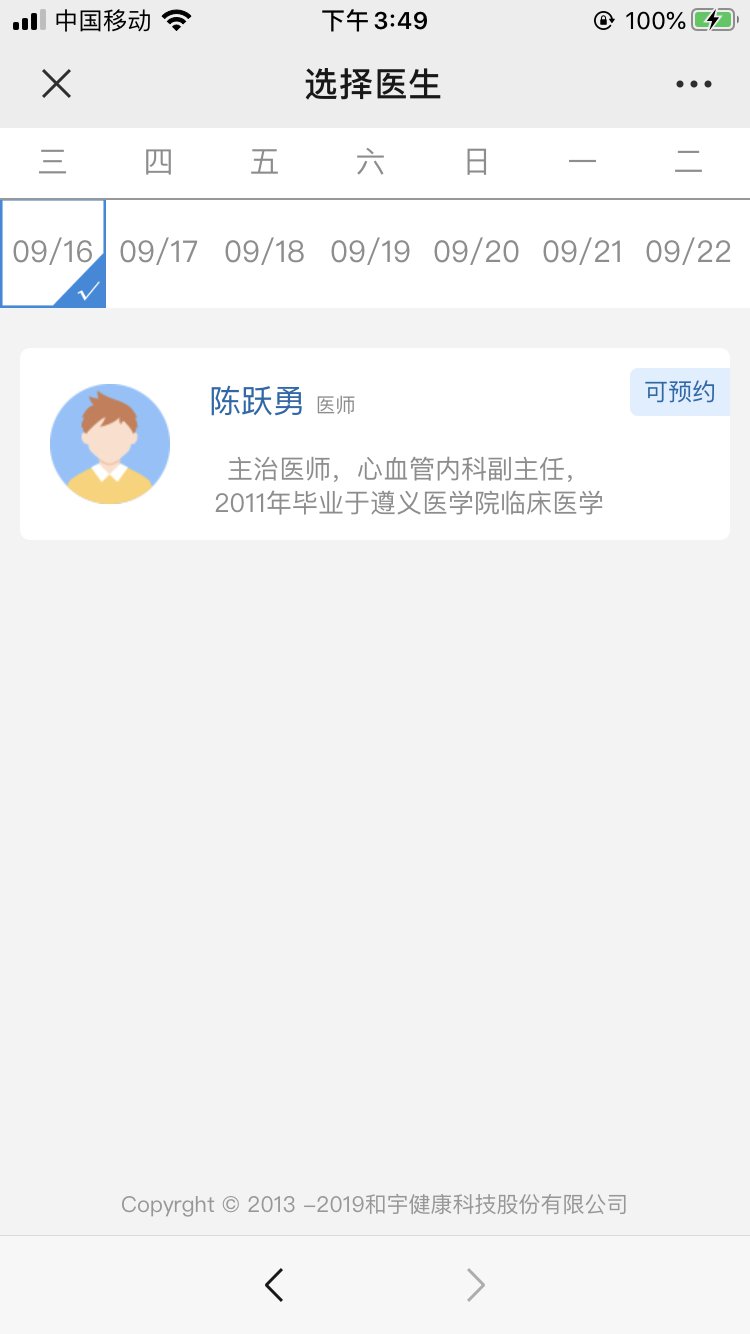Choose the 09/19 date
Screen dimensions: 750x1334
(370, 252)
